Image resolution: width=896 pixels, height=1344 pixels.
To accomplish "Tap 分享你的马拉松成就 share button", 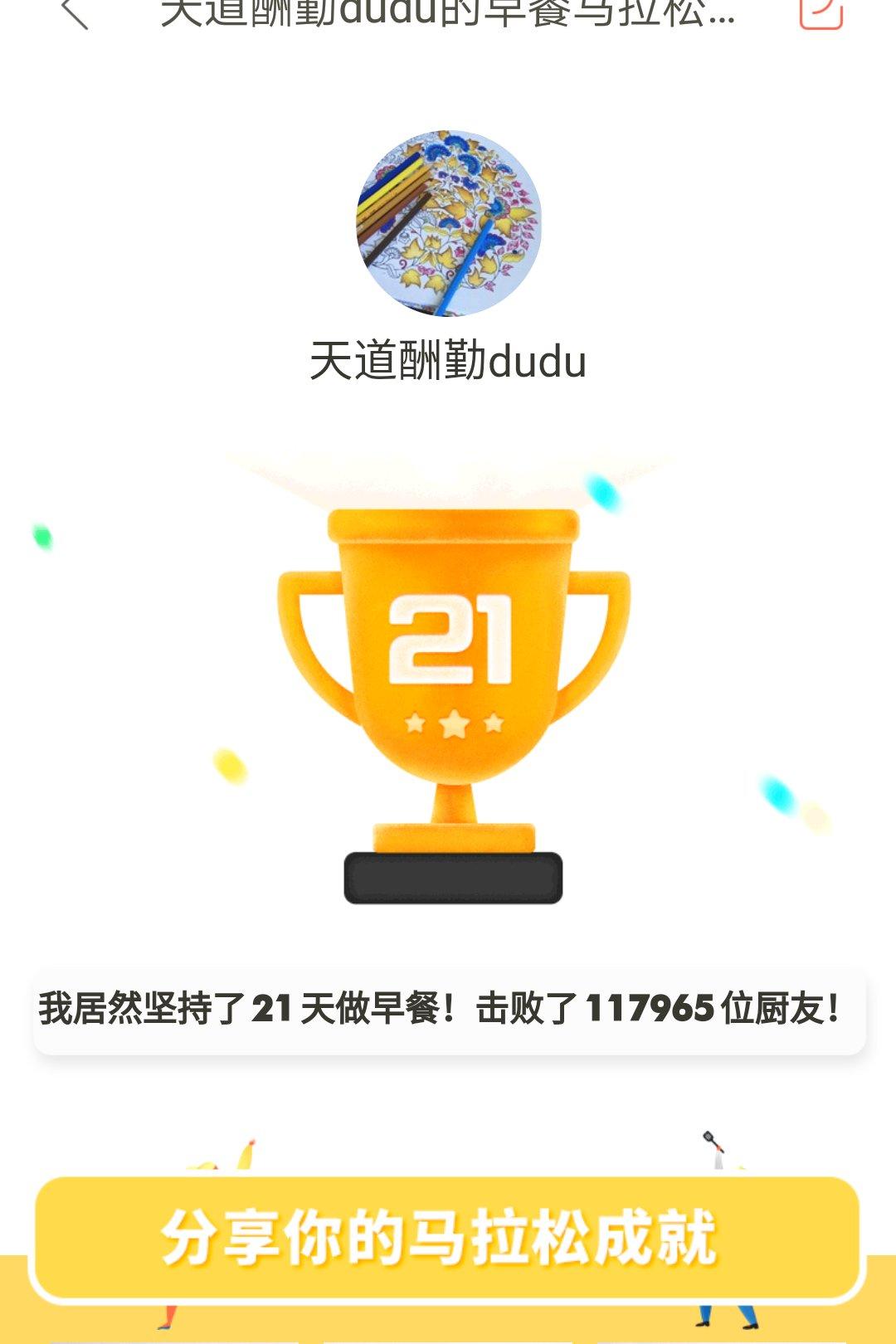I will (448, 1239).
